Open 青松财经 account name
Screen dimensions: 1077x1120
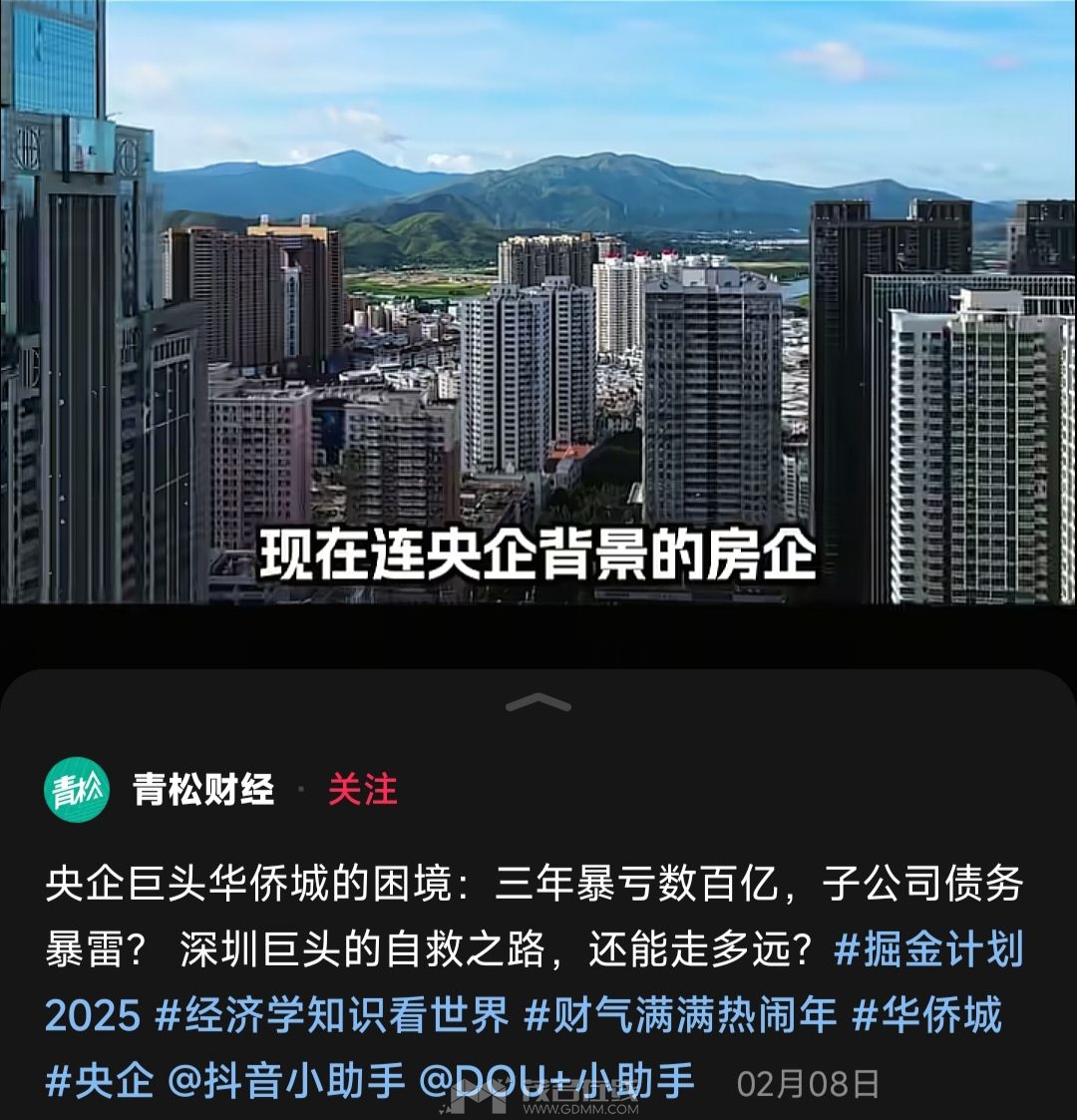click(x=203, y=790)
